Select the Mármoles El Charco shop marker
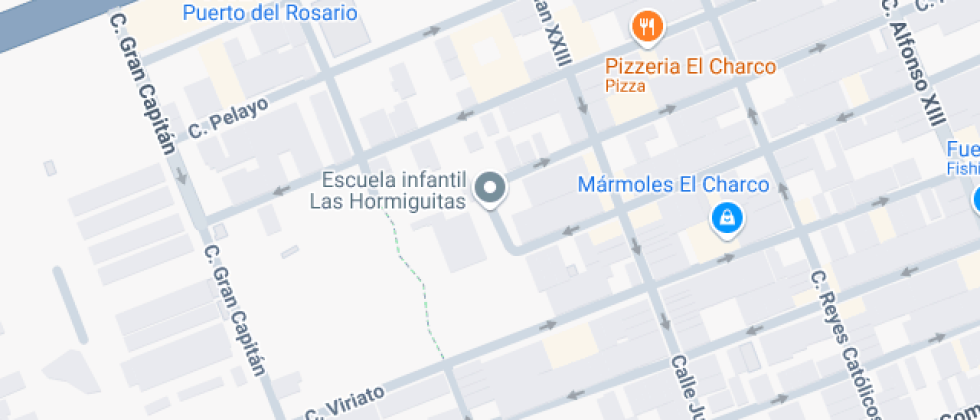Screen dimensions: 980x420 [x=726, y=217]
